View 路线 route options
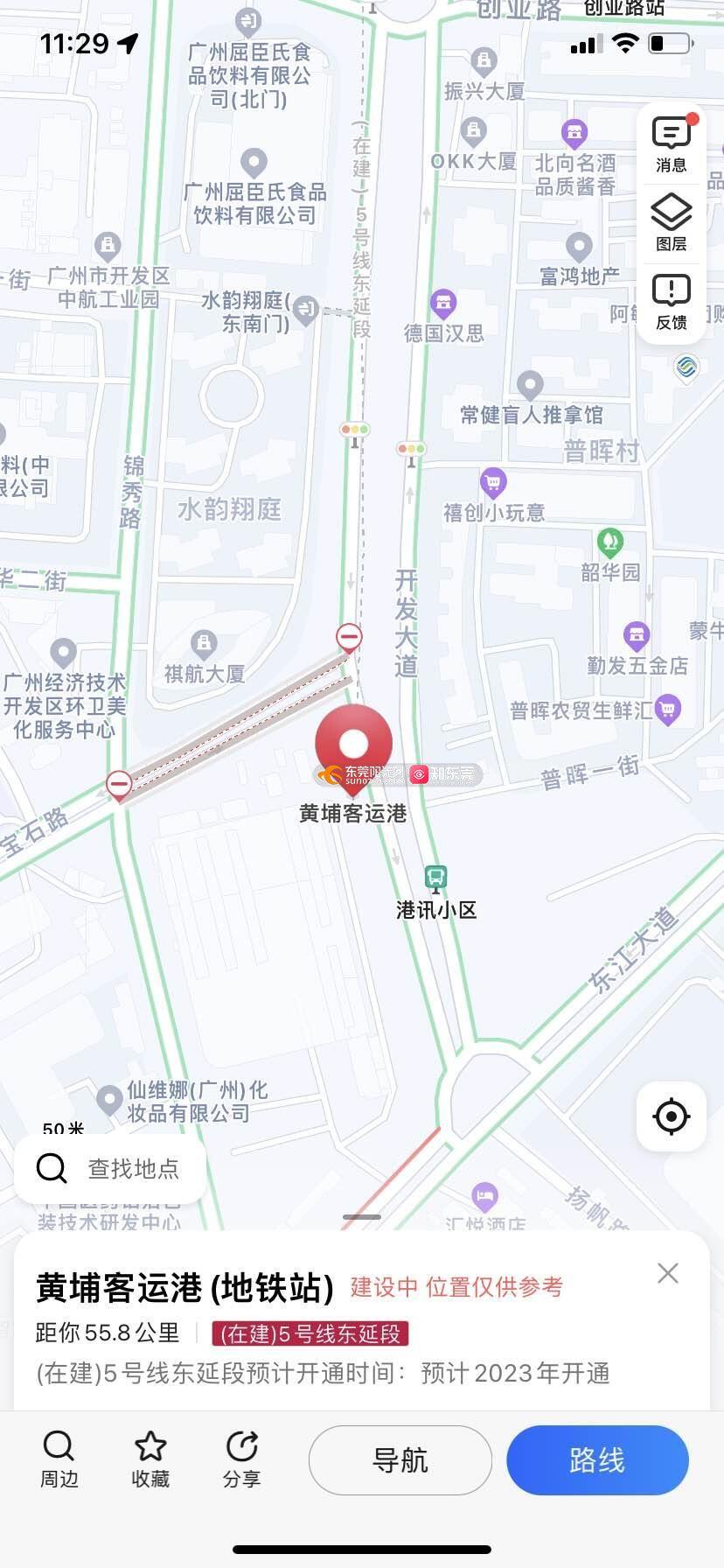Screen dimensions: 724x1568 pyautogui.click(x=597, y=1459)
